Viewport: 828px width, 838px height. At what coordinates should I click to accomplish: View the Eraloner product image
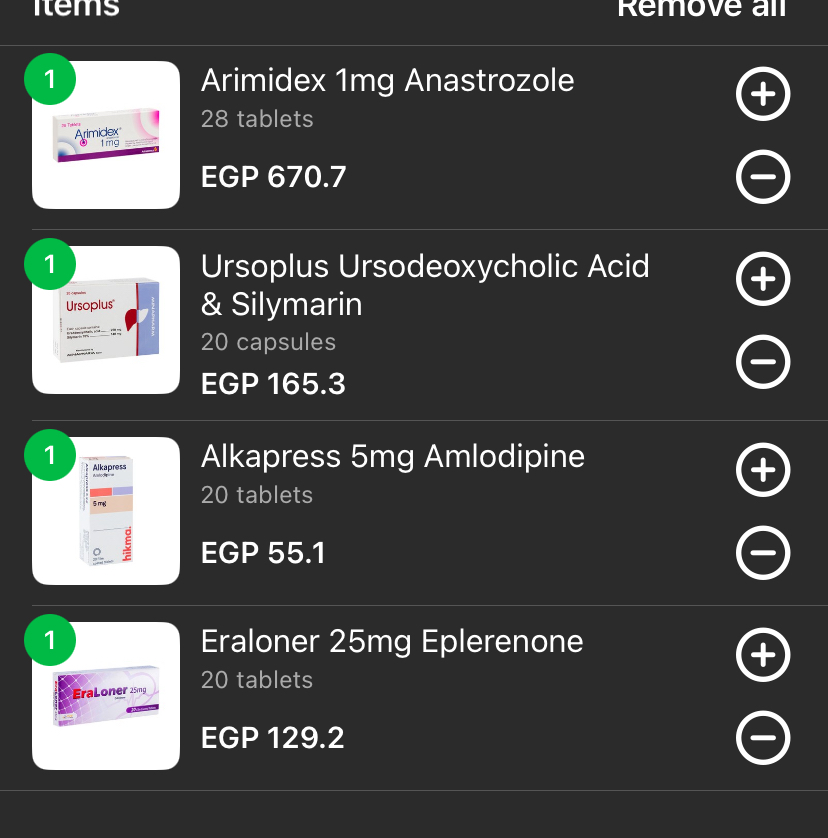click(106, 696)
